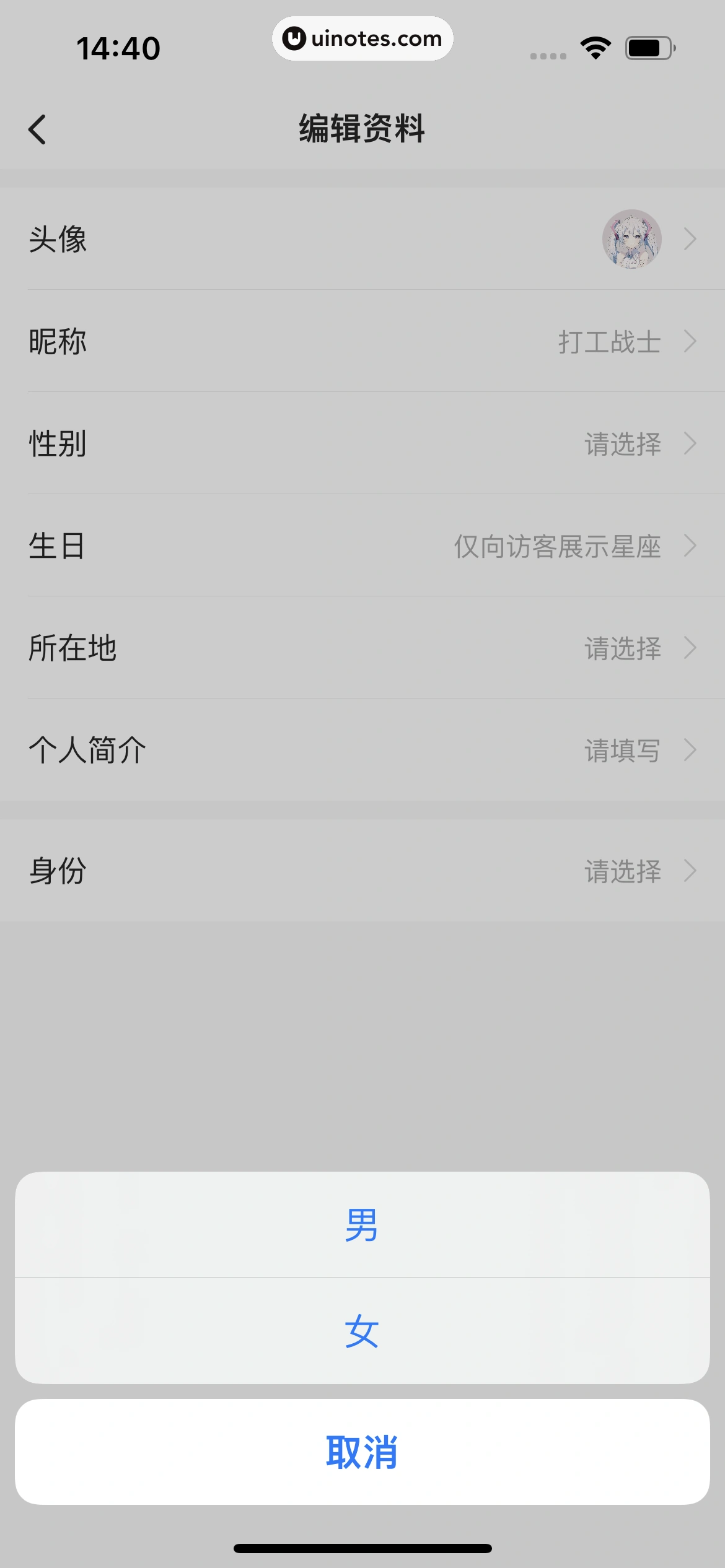Tap the clock showing 14:40
The width and height of the screenshot is (725, 1568).
click(120, 47)
